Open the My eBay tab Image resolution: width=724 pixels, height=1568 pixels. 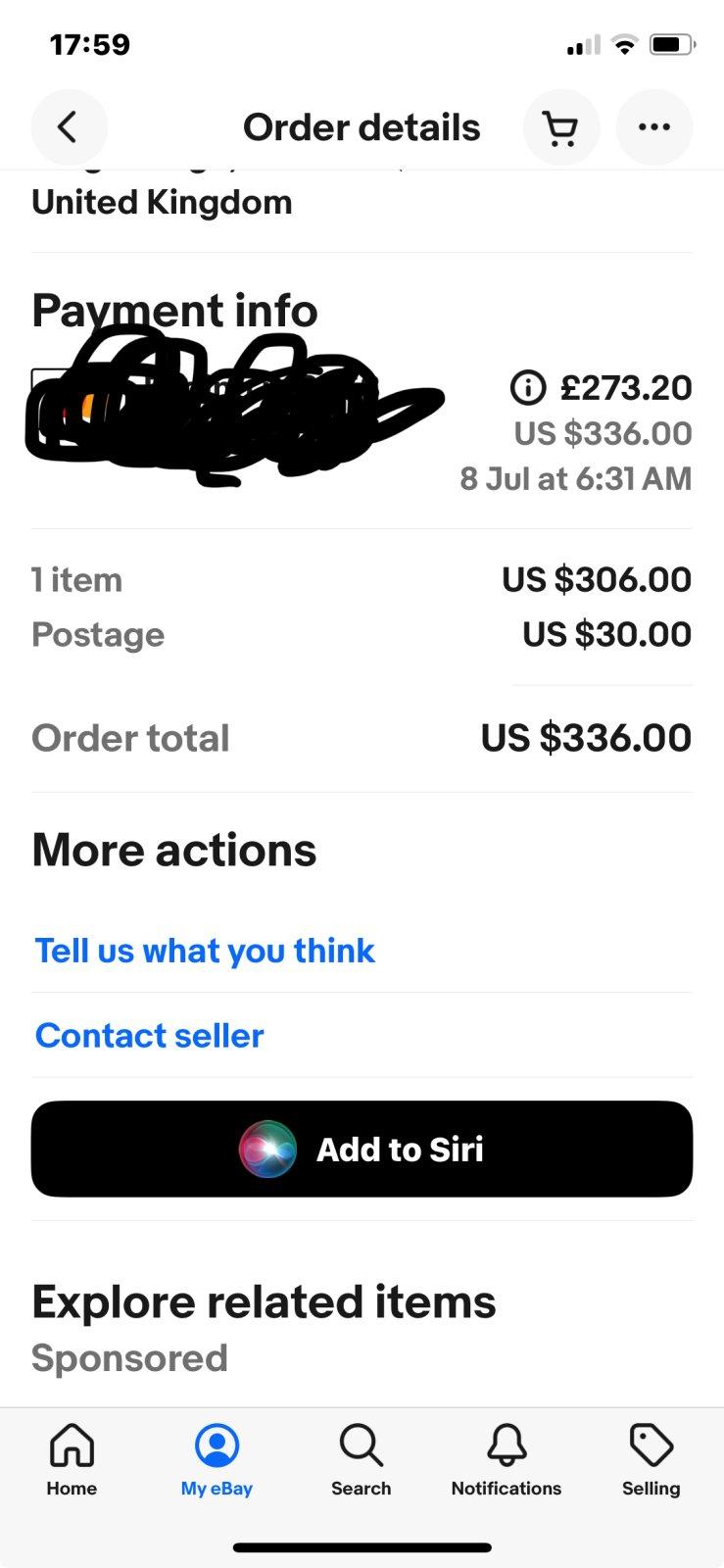click(x=217, y=1460)
